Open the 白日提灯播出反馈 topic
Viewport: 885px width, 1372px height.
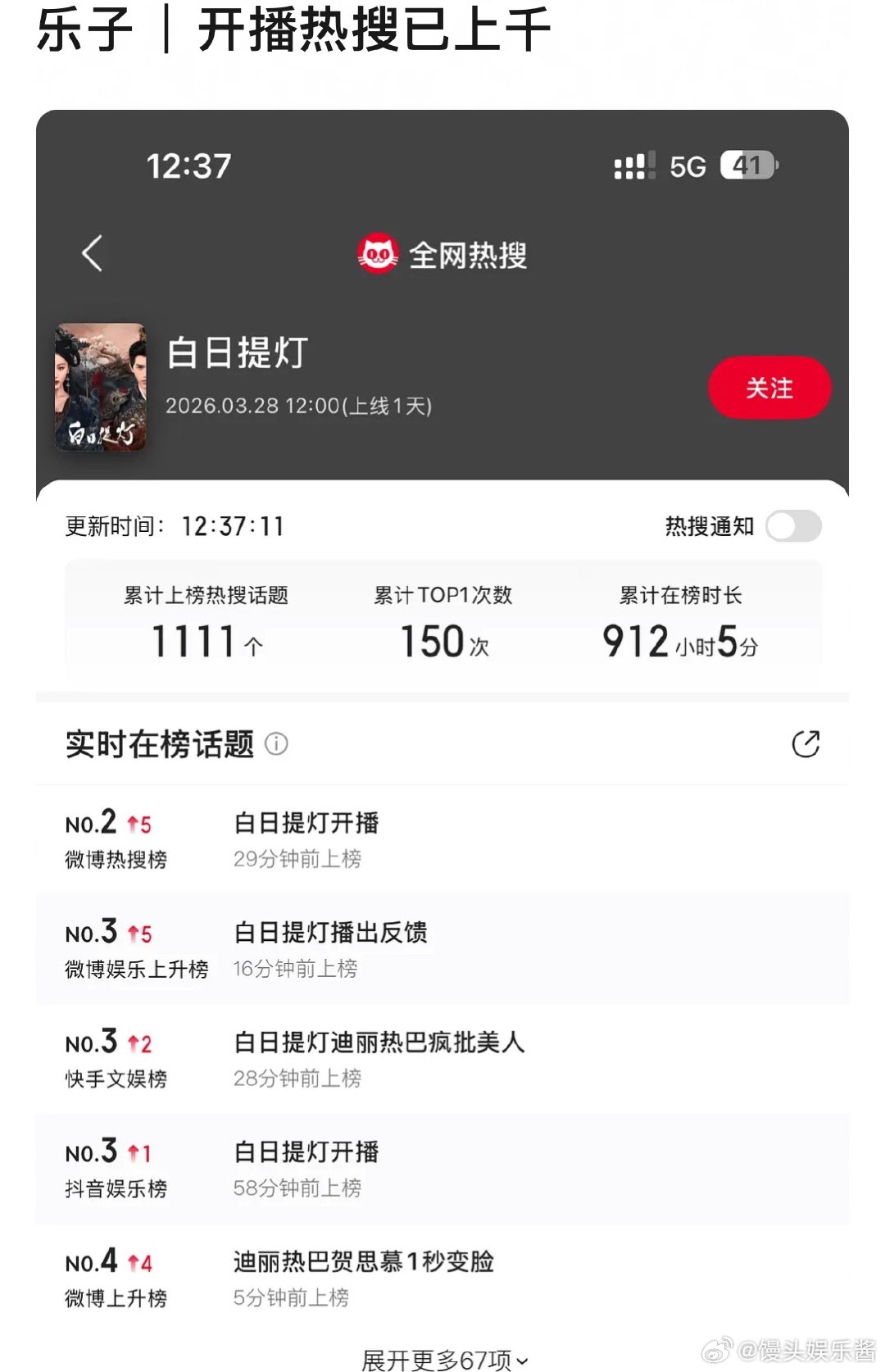[330, 931]
